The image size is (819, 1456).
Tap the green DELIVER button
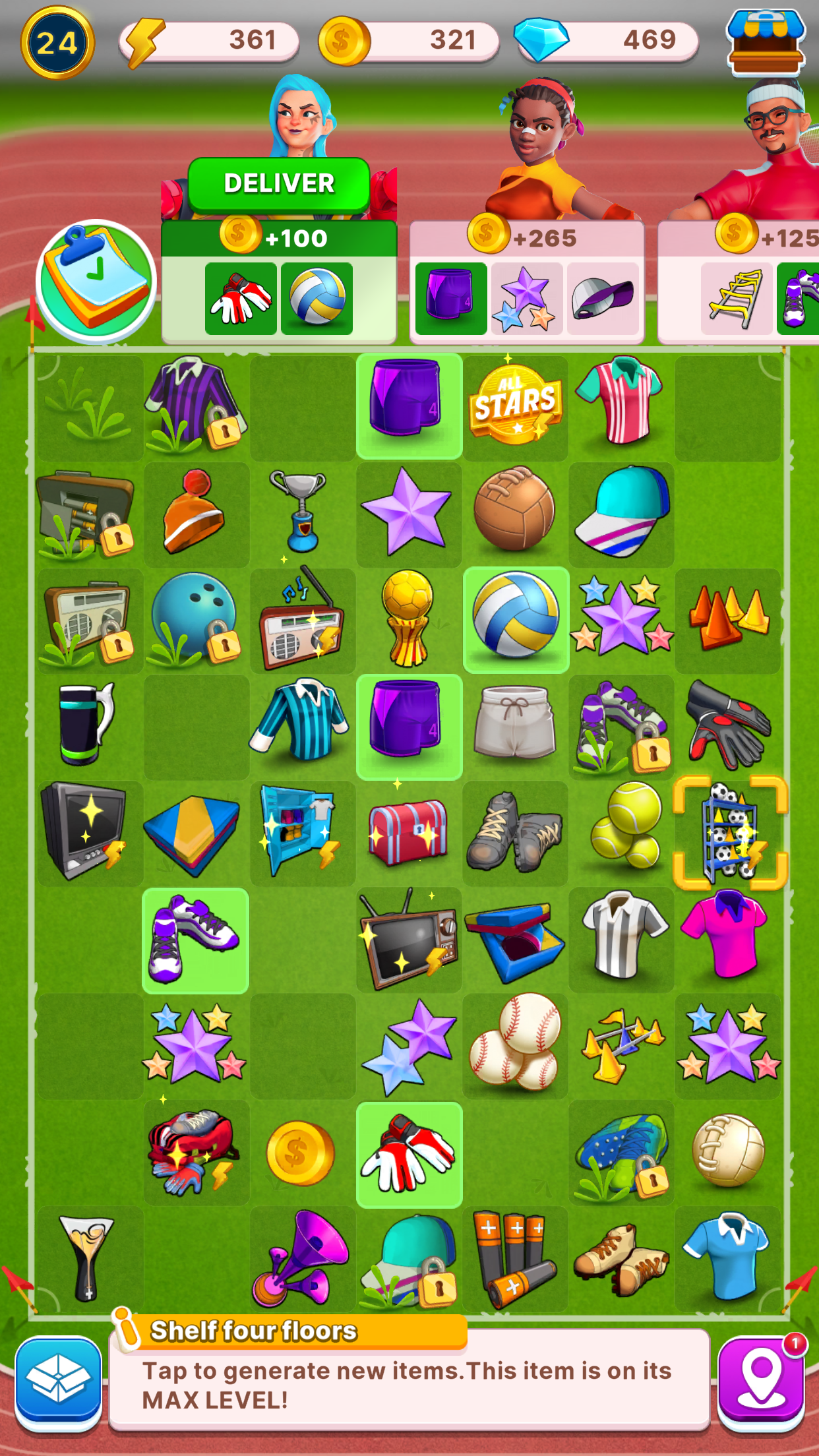[x=279, y=184]
